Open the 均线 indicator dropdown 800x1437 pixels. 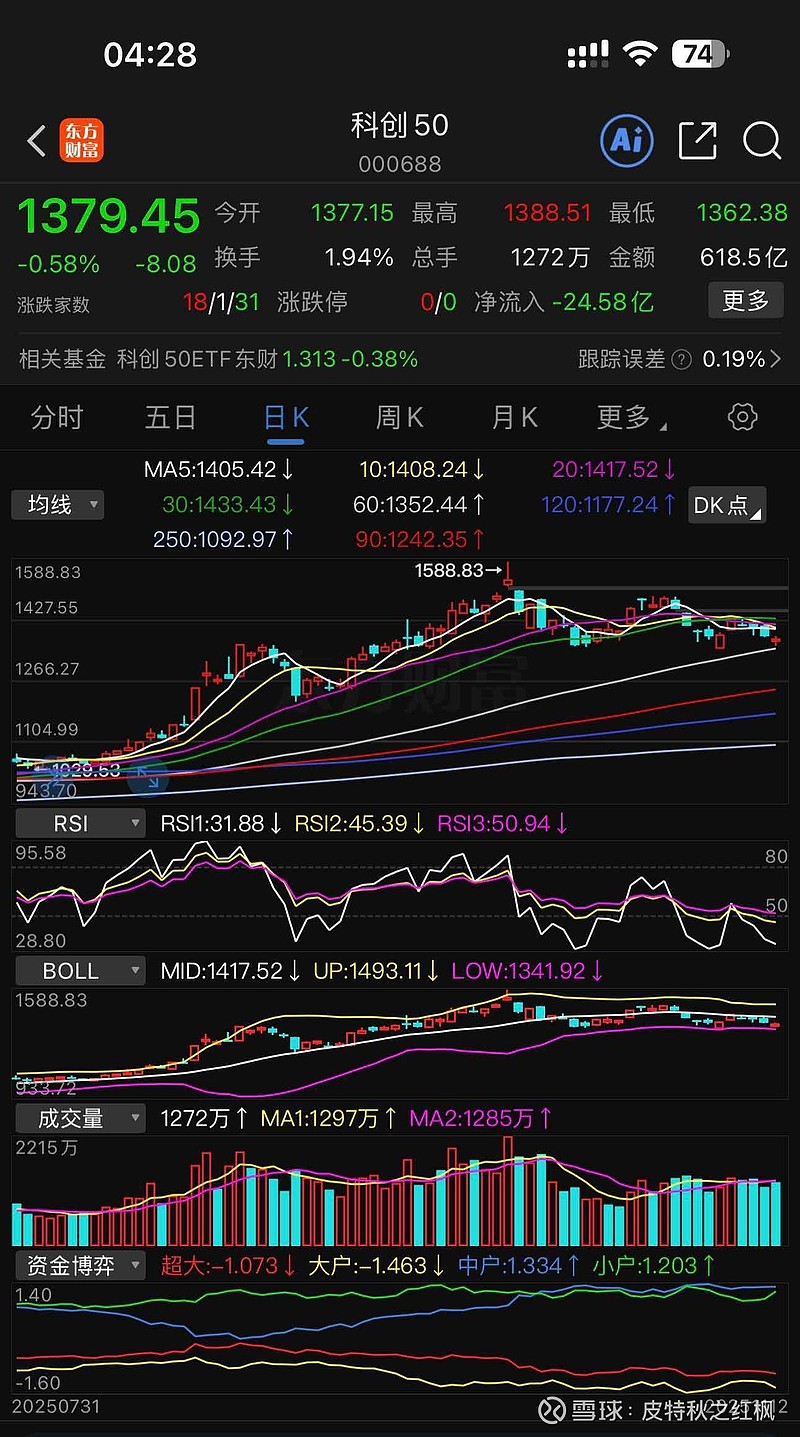click(57, 505)
